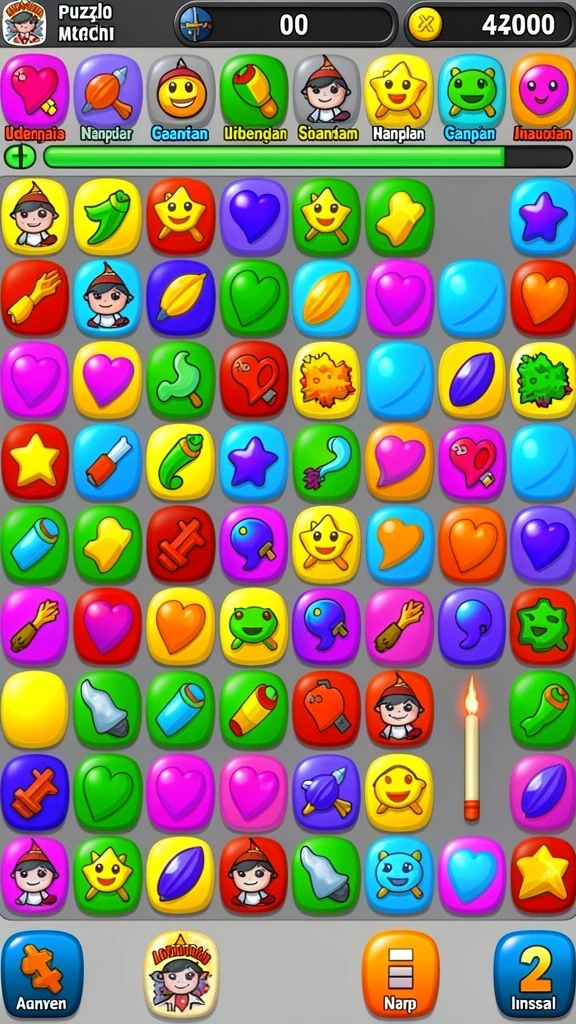Tap the Iinssal button showing 2

pyautogui.click(x=535, y=974)
